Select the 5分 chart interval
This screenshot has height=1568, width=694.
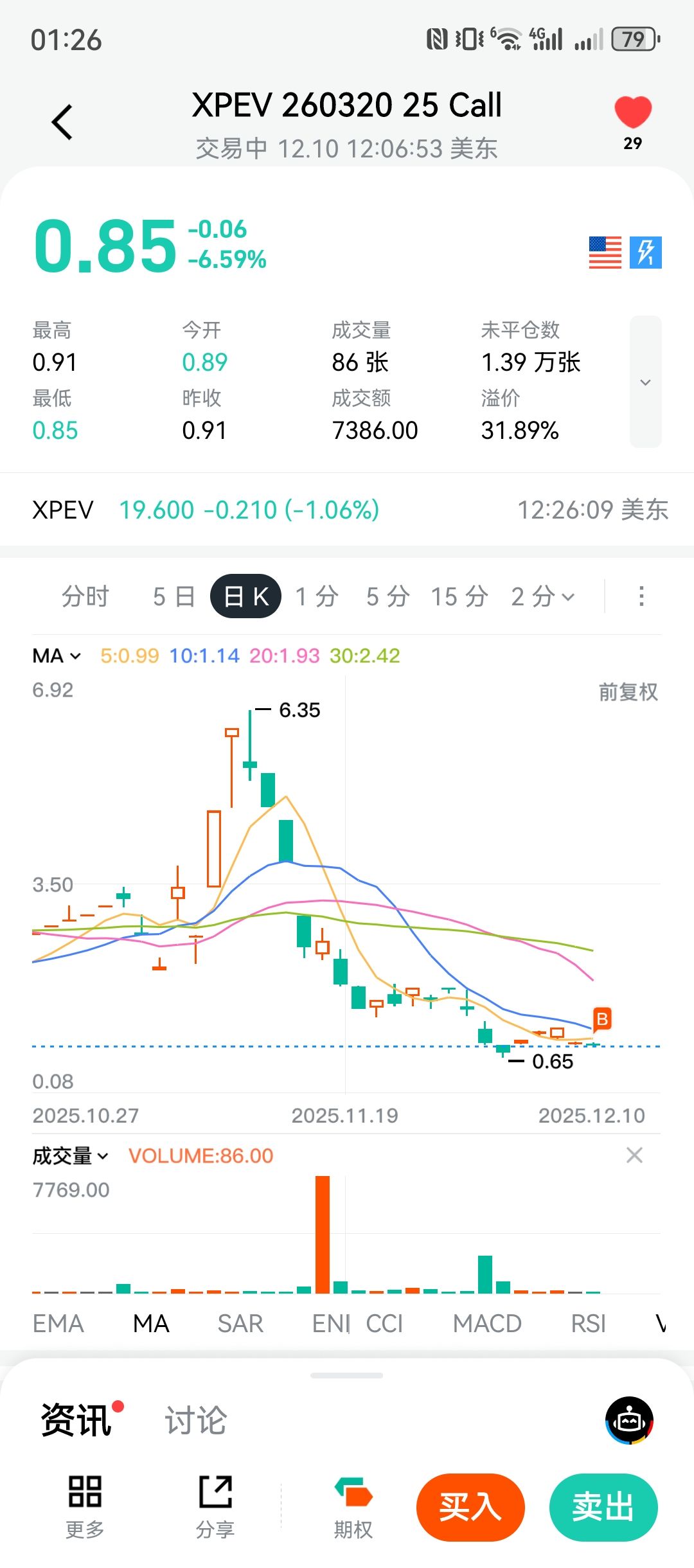point(387,596)
